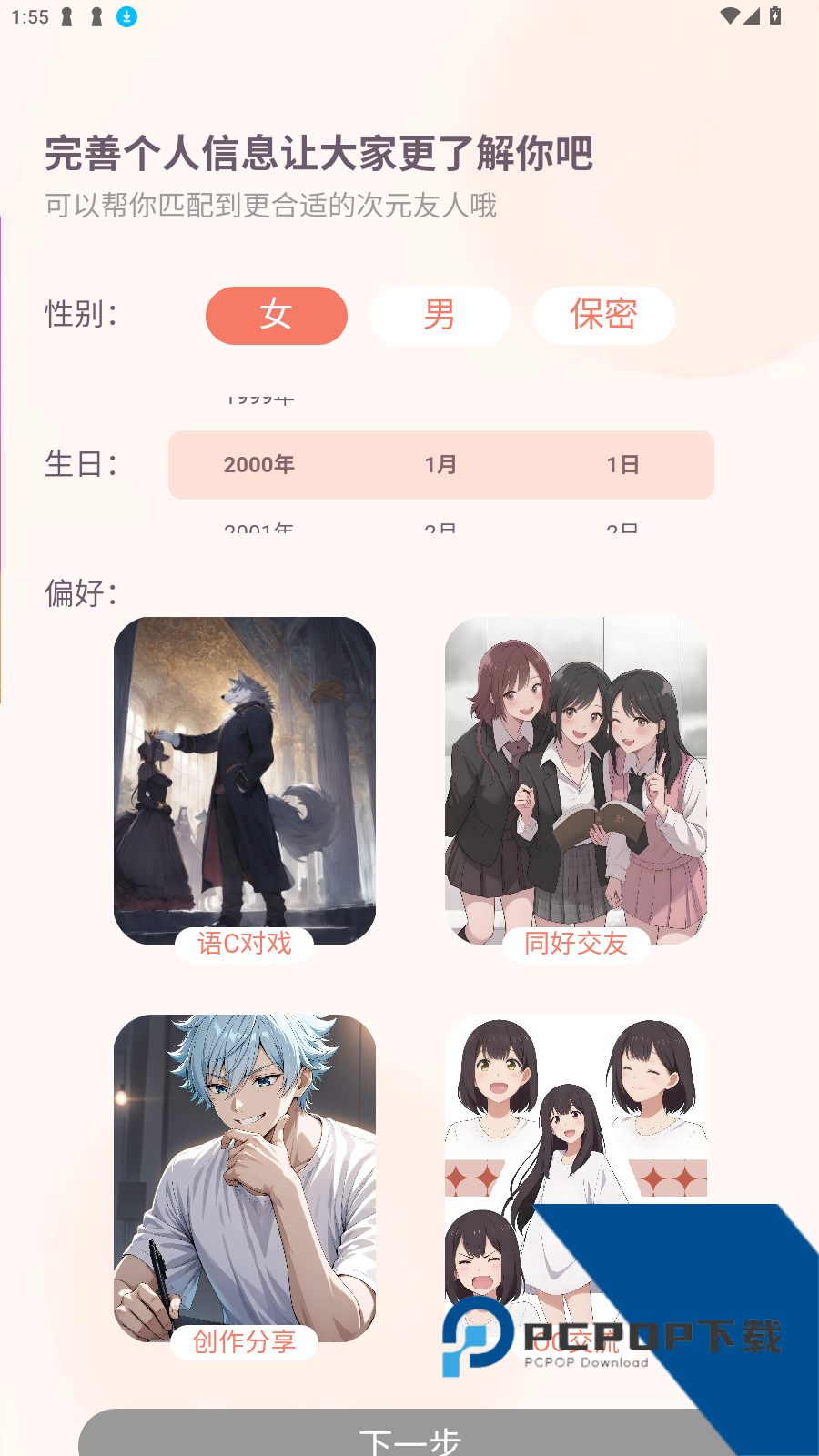
Task: Tap the 下一步 button to continue
Action: click(409, 1440)
